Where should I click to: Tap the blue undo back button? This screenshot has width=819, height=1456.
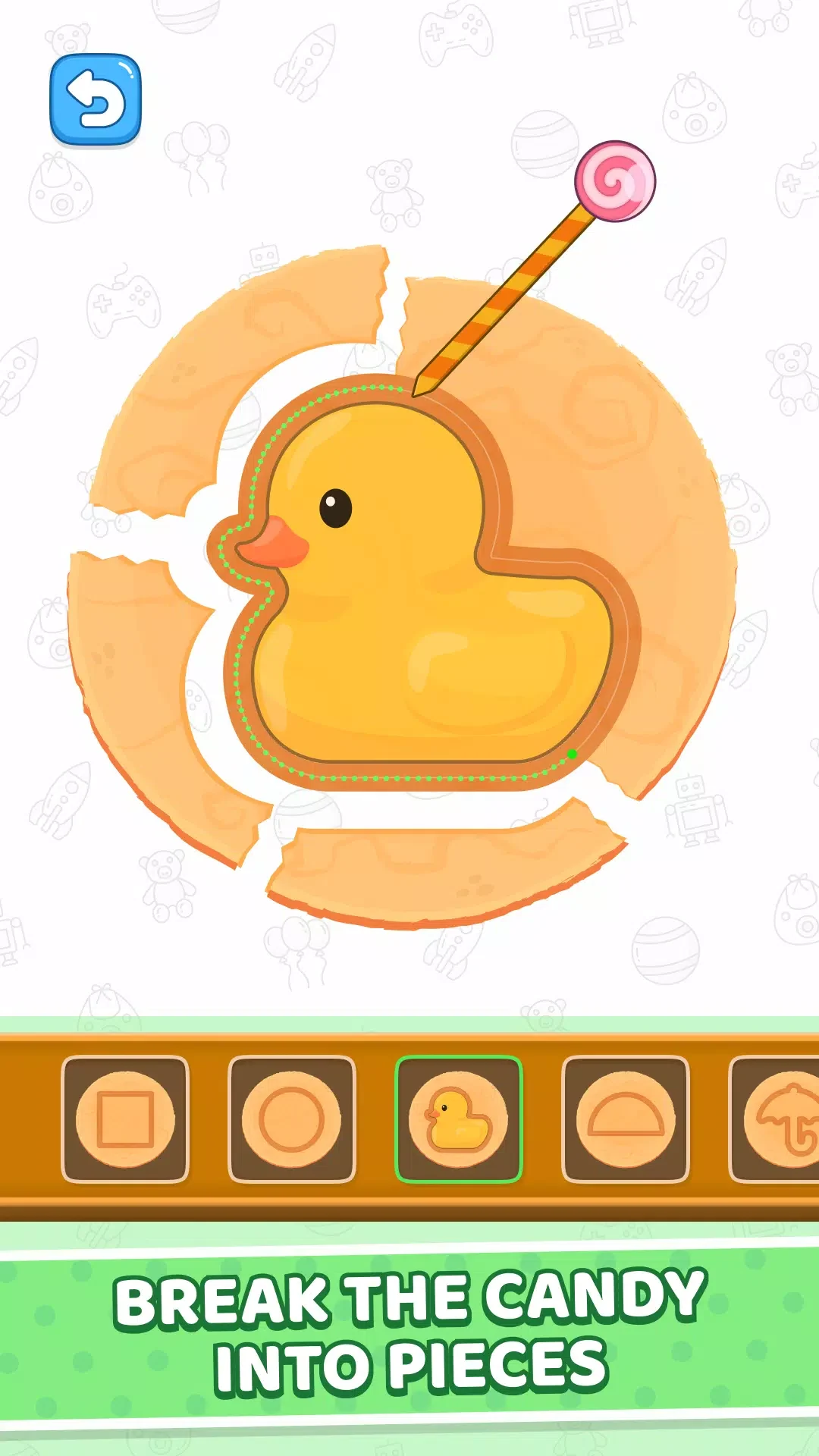pyautogui.click(x=96, y=99)
